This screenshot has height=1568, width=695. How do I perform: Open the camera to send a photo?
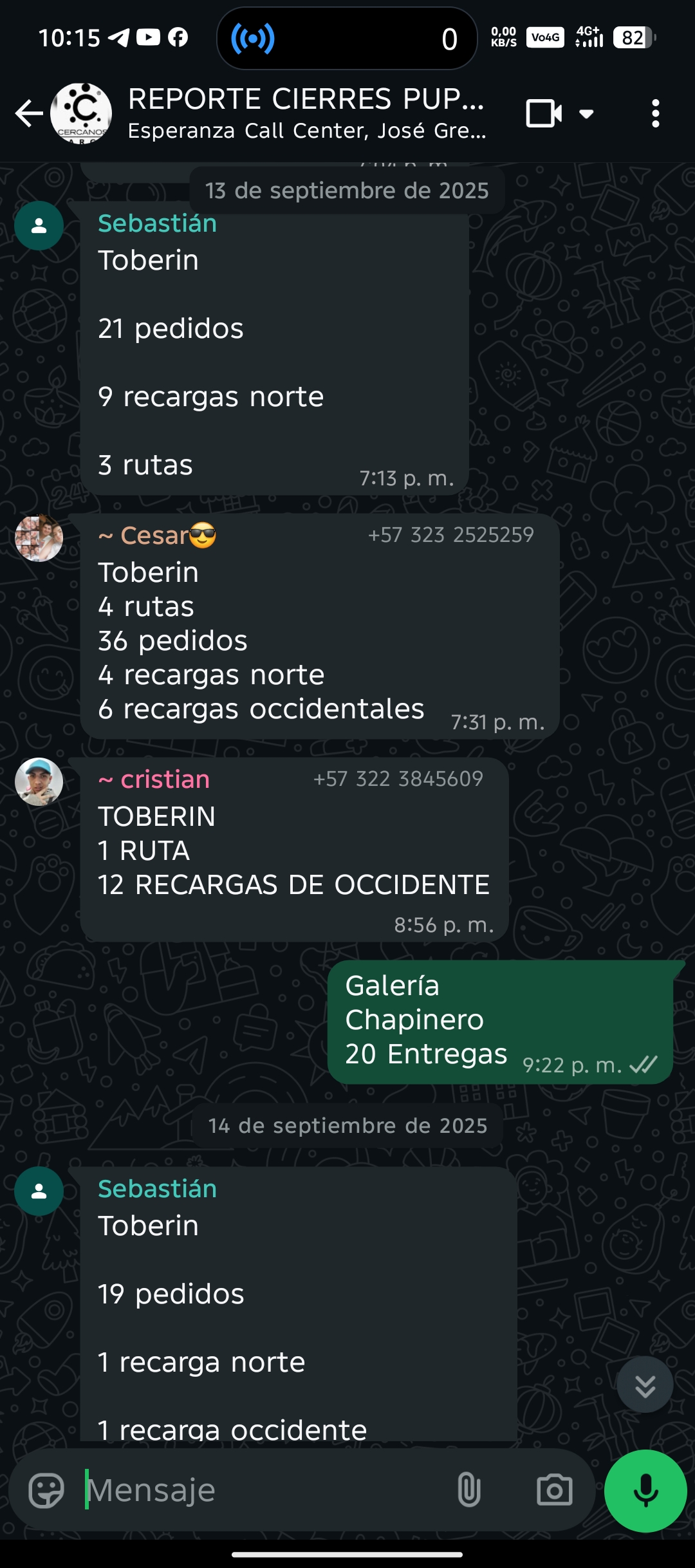(554, 1490)
